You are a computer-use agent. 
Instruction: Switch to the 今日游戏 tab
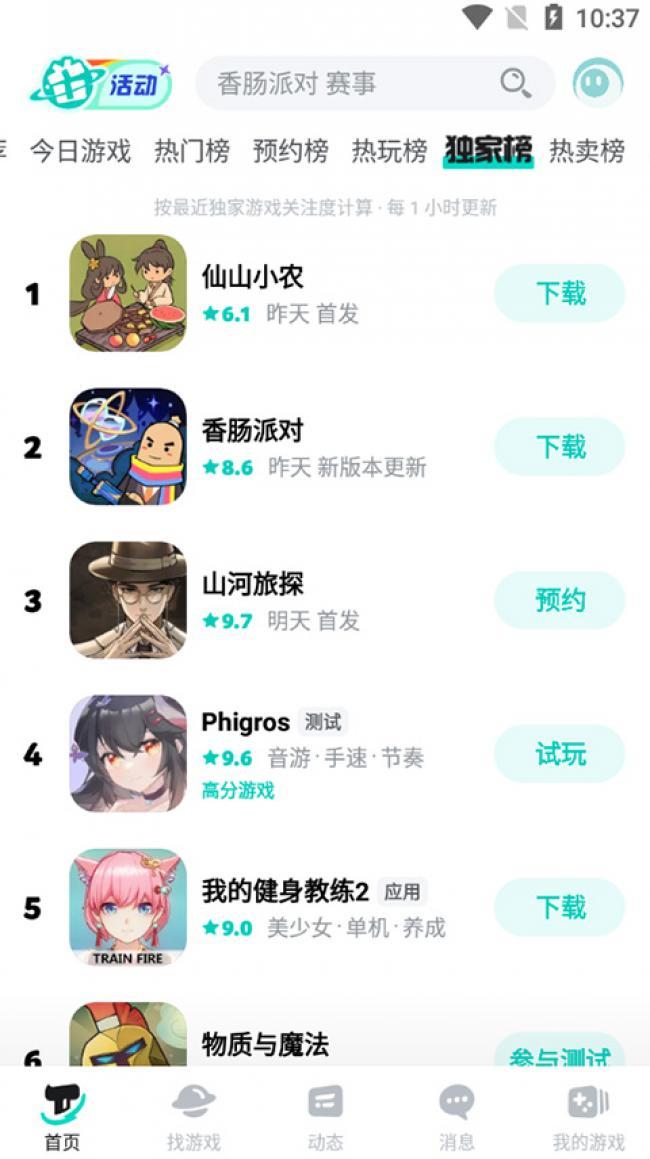[80, 151]
